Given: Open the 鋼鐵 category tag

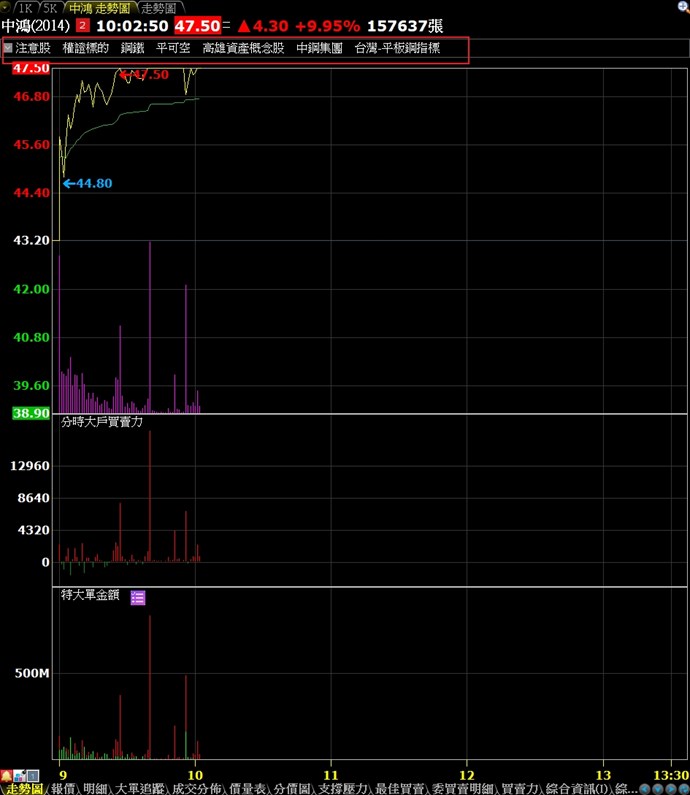Looking at the screenshot, I should pyautogui.click(x=132, y=48).
